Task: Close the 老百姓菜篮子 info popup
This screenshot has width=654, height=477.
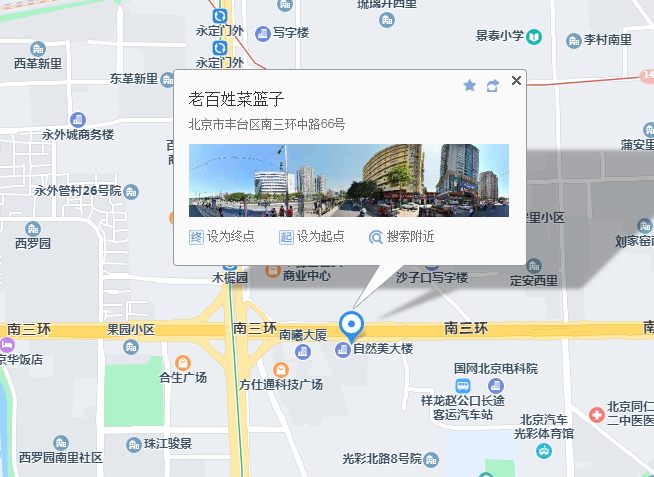Action: [x=516, y=81]
